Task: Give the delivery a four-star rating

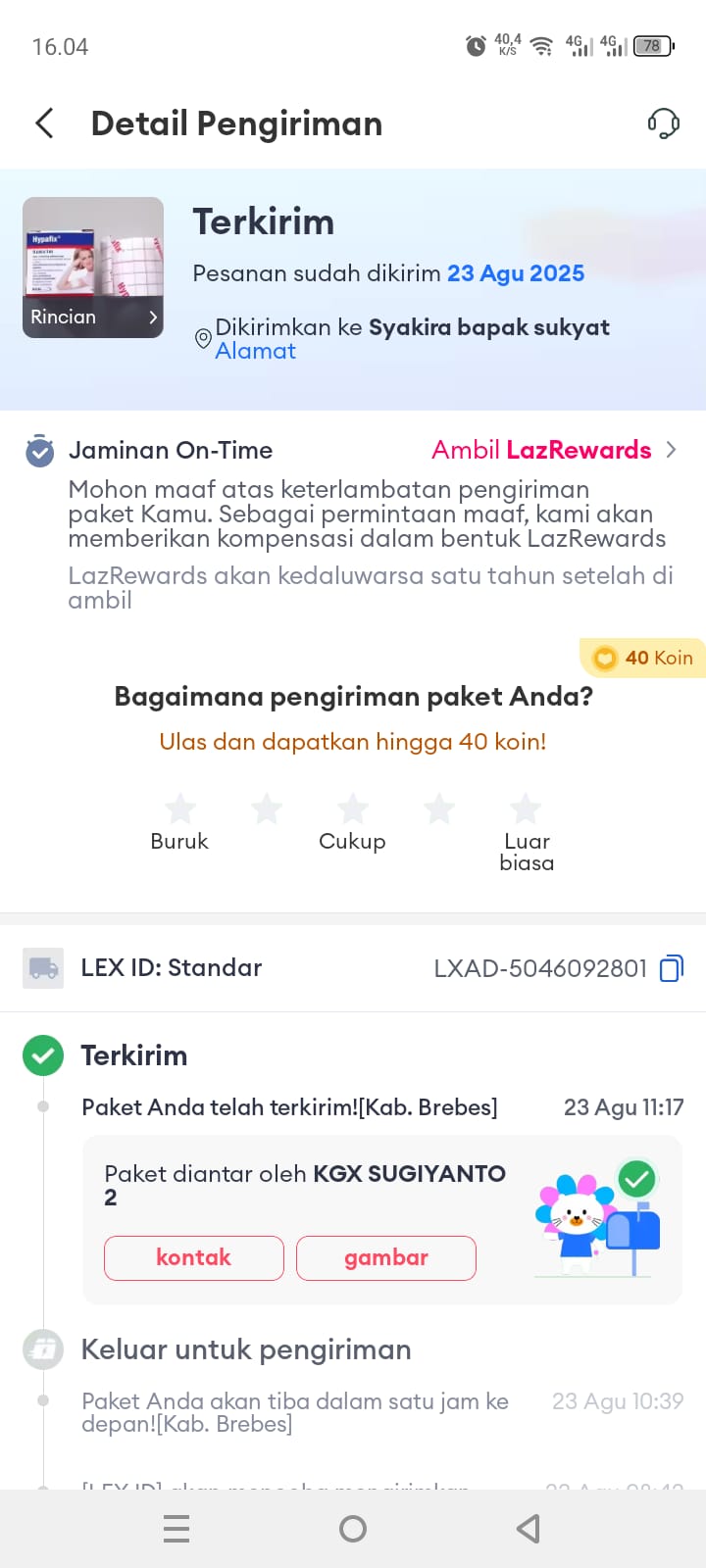Action: point(439,809)
